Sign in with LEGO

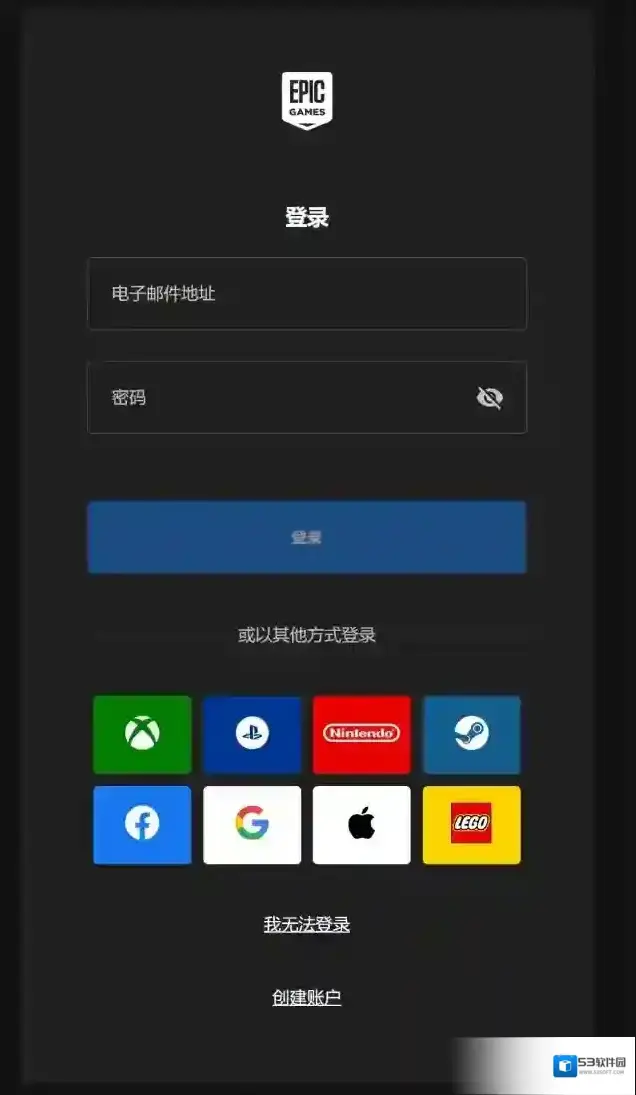point(471,824)
